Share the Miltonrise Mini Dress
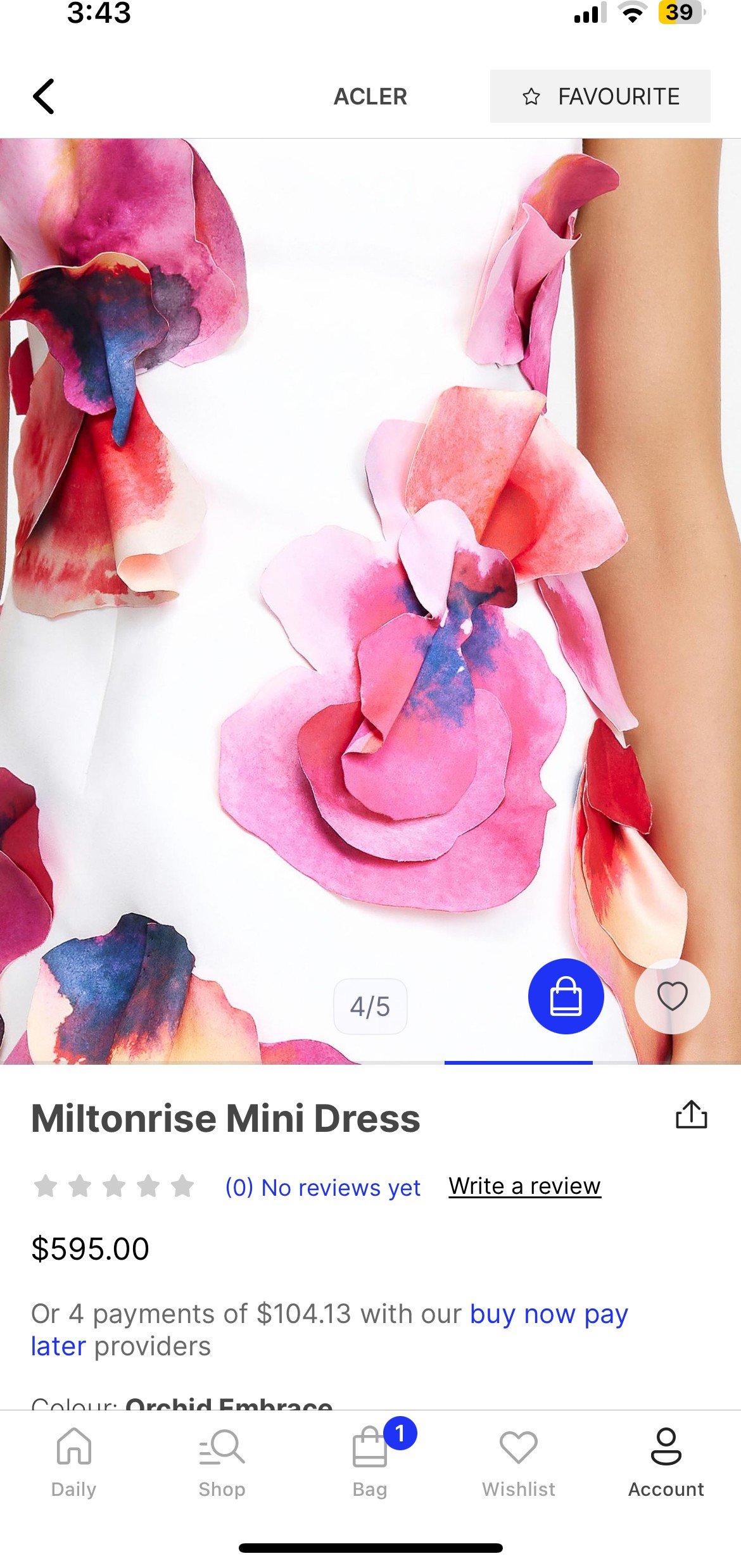 click(x=690, y=1115)
